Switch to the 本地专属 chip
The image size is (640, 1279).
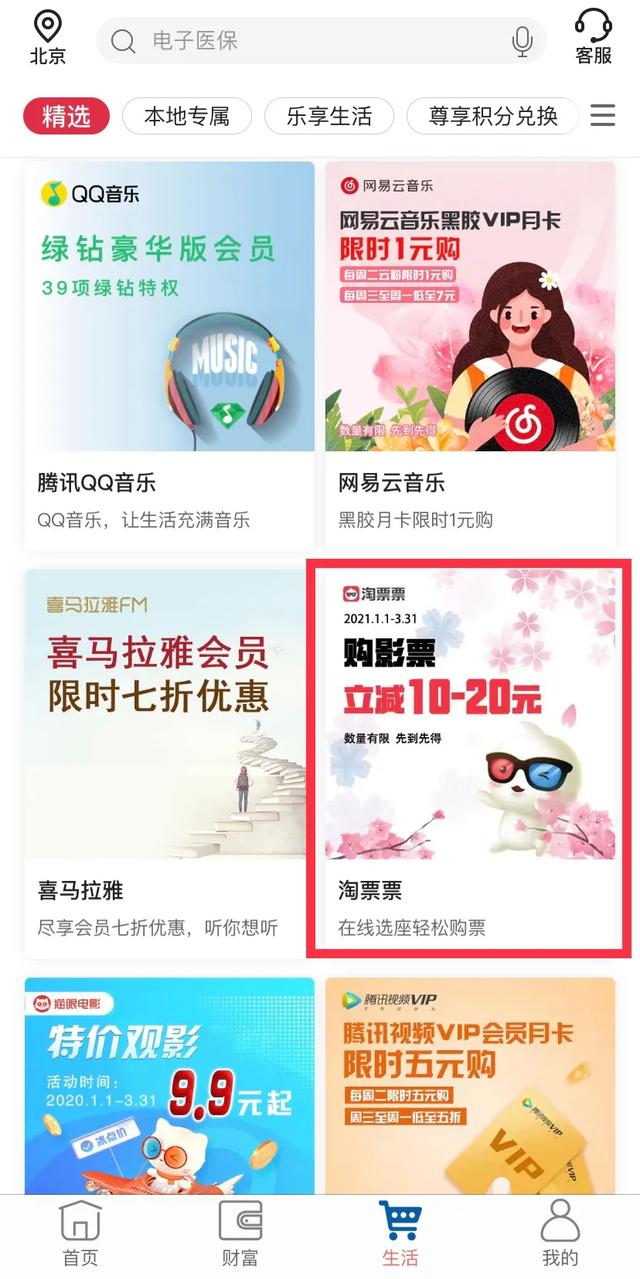pyautogui.click(x=186, y=116)
